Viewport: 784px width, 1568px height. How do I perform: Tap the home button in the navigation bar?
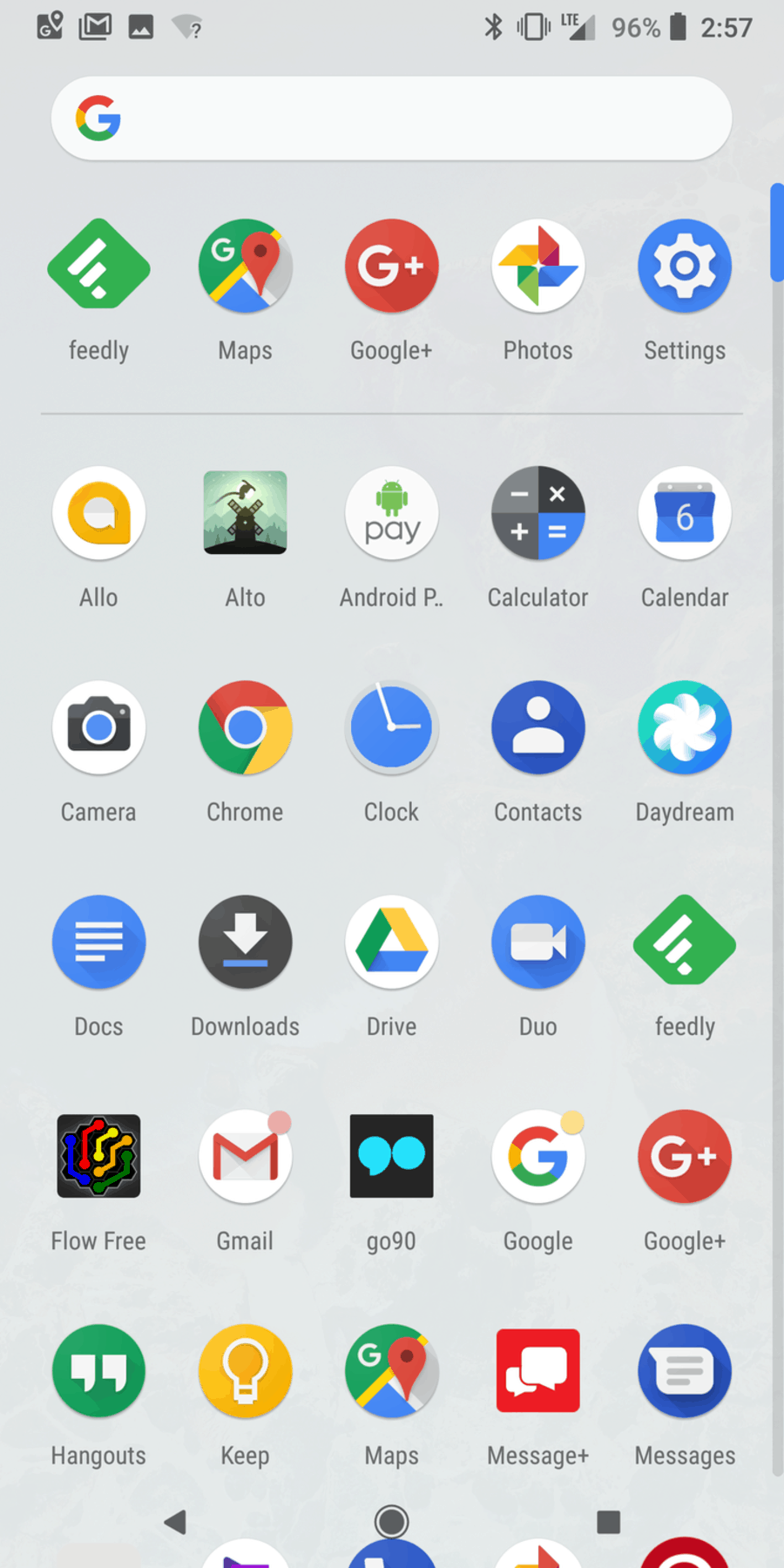pyautogui.click(x=391, y=1522)
